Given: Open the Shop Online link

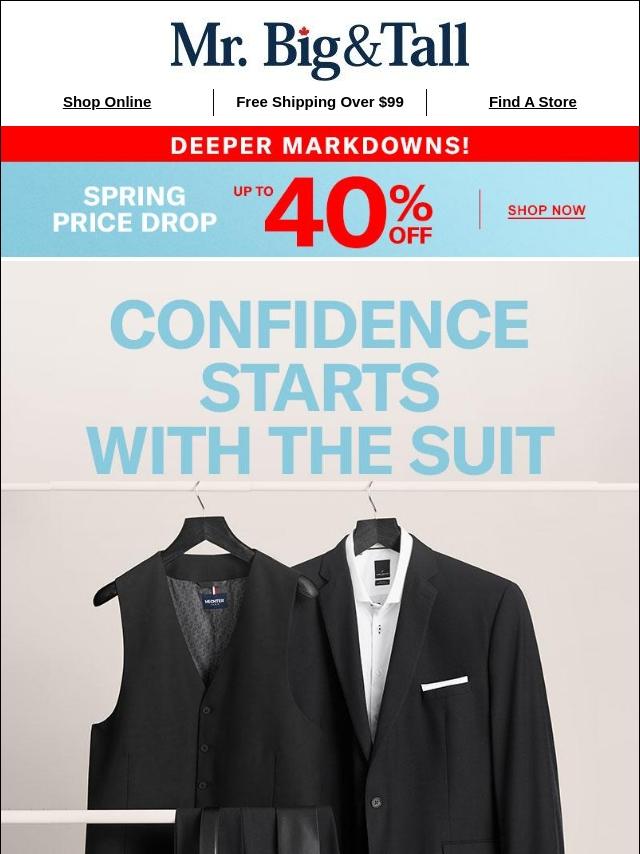Looking at the screenshot, I should [107, 102].
